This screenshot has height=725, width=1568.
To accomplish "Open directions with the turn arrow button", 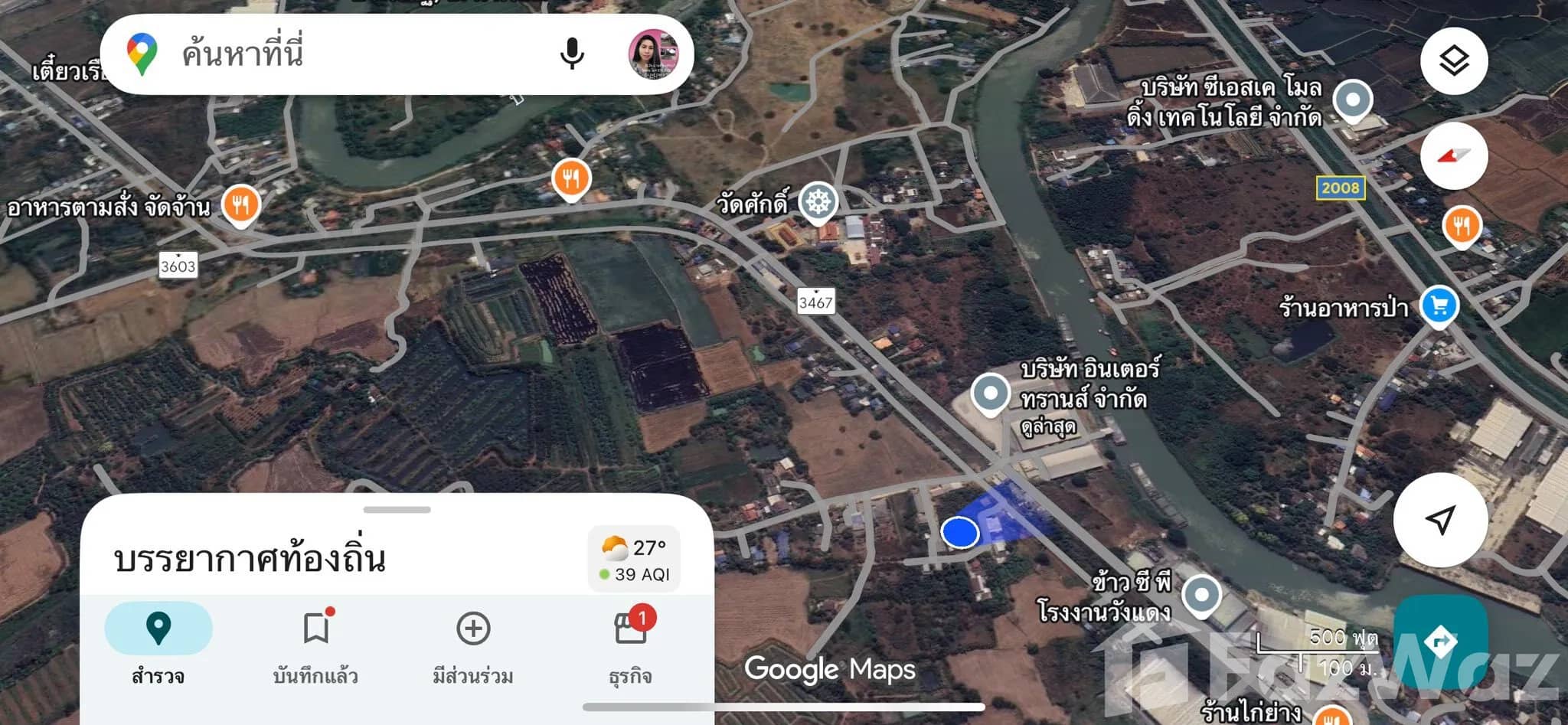I will click(1440, 642).
